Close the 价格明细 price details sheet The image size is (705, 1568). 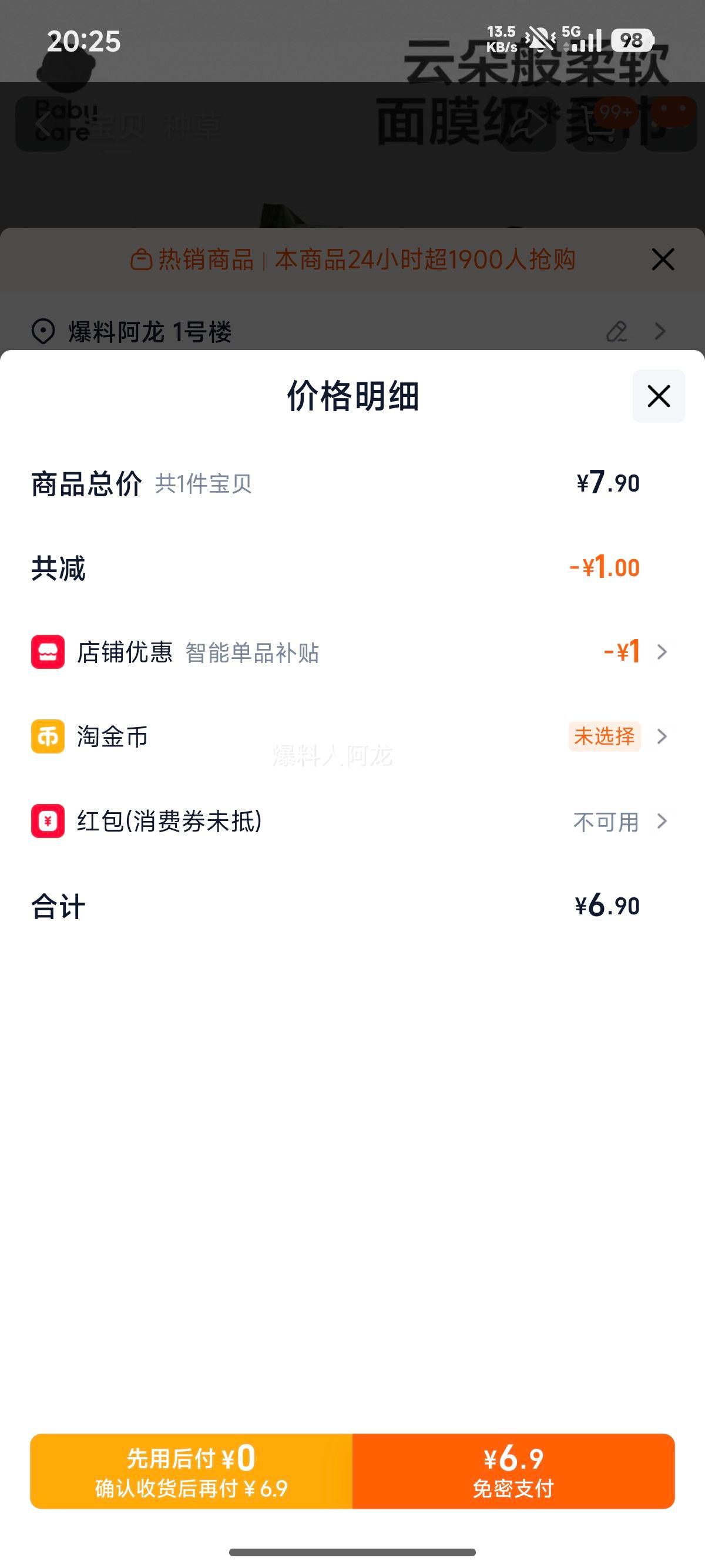tap(658, 396)
